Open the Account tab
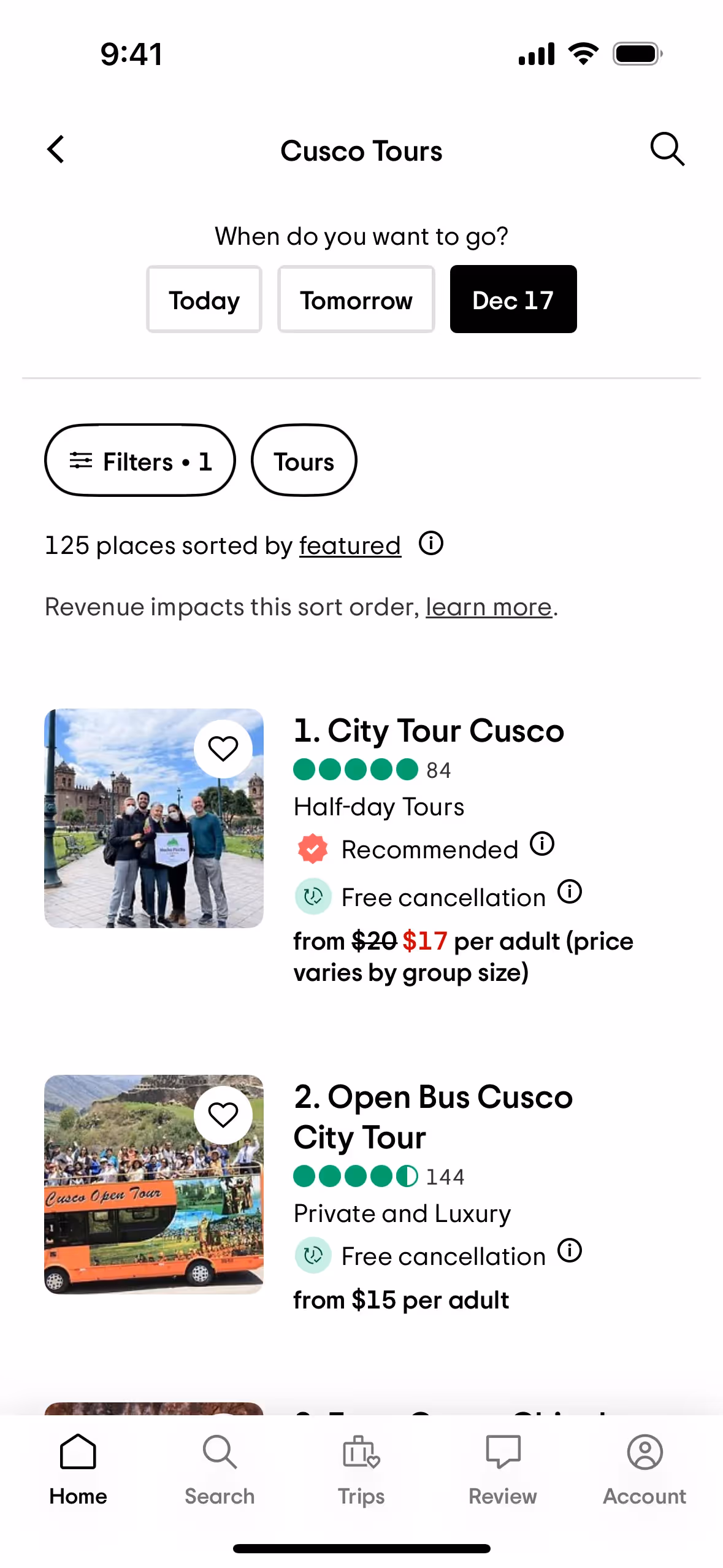The image size is (723, 1568). click(645, 1469)
